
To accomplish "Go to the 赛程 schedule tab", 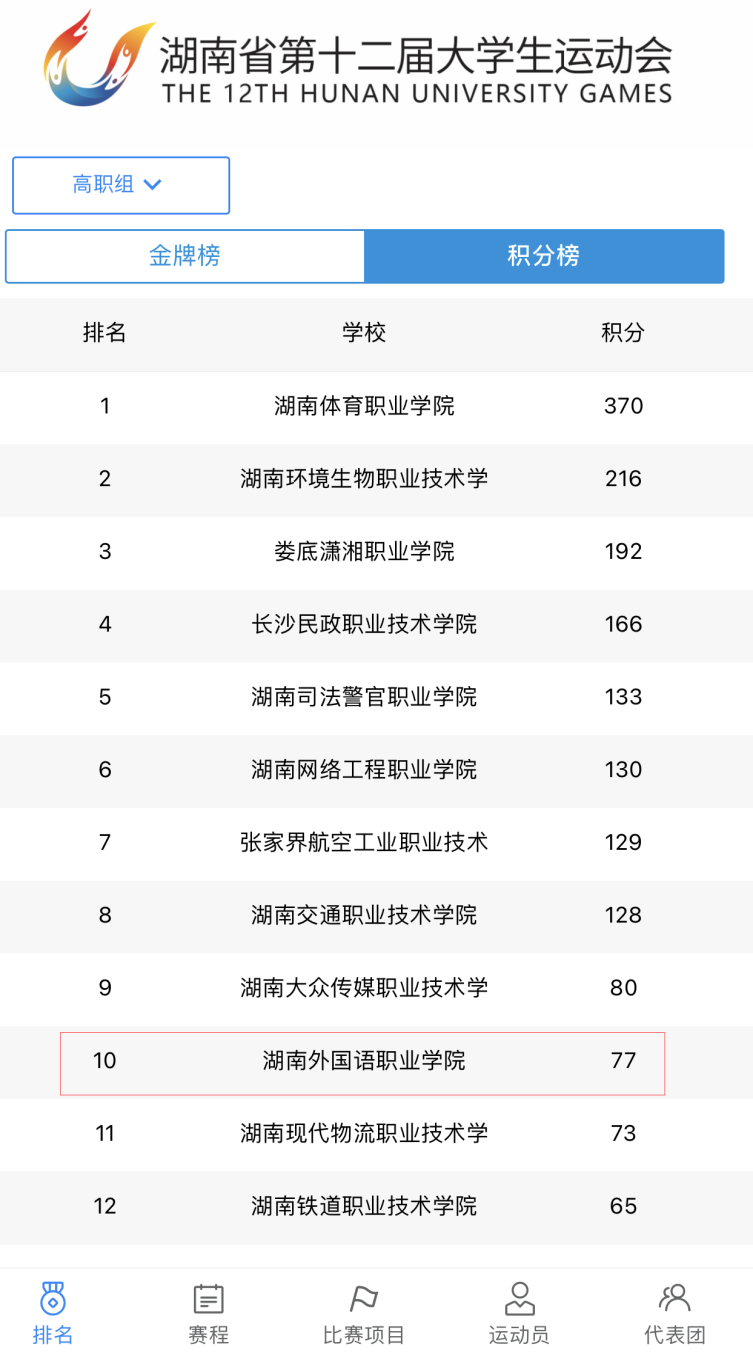I will tap(208, 1313).
